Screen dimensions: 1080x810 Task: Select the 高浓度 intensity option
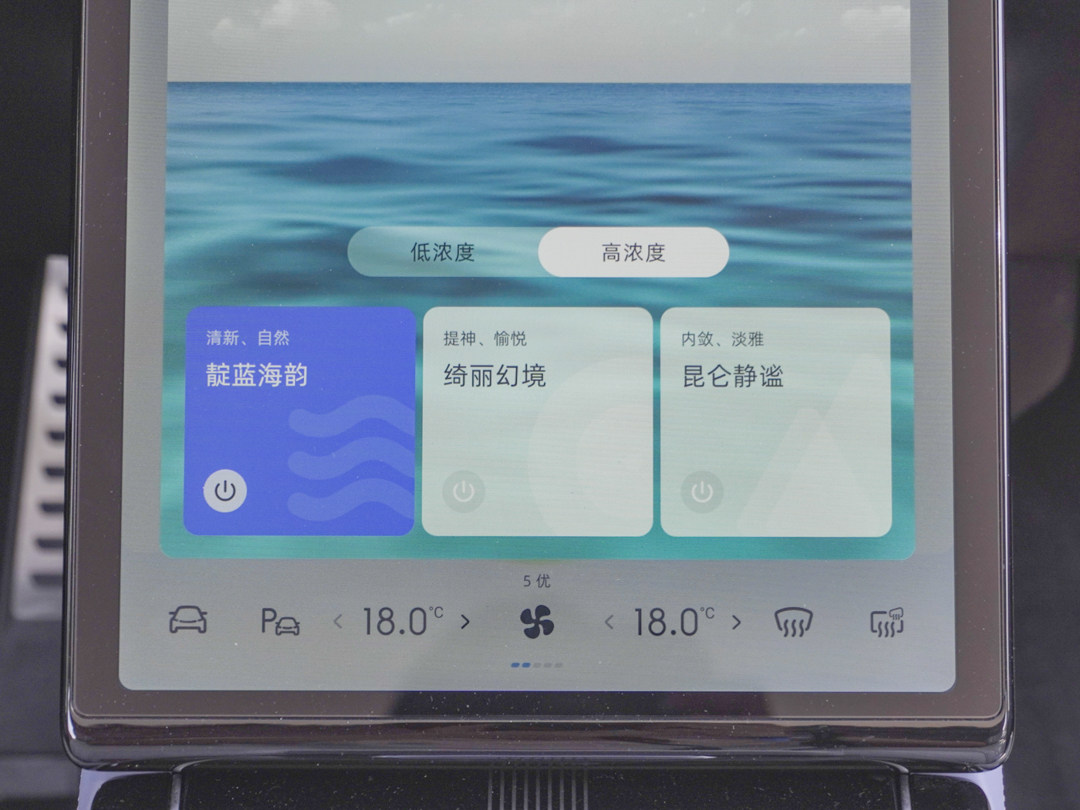pyautogui.click(x=633, y=253)
